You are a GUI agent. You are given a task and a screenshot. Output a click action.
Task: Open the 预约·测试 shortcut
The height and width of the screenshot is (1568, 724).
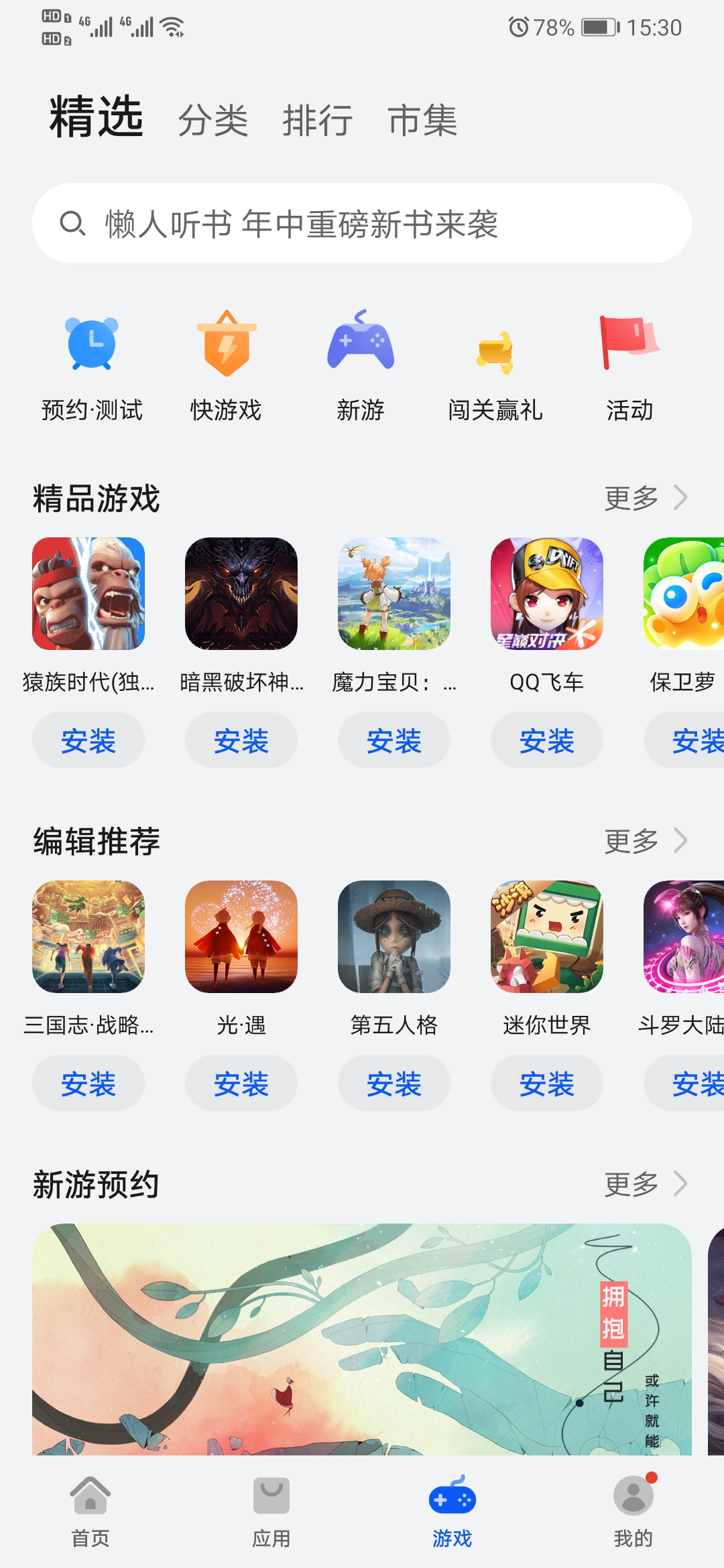(92, 365)
